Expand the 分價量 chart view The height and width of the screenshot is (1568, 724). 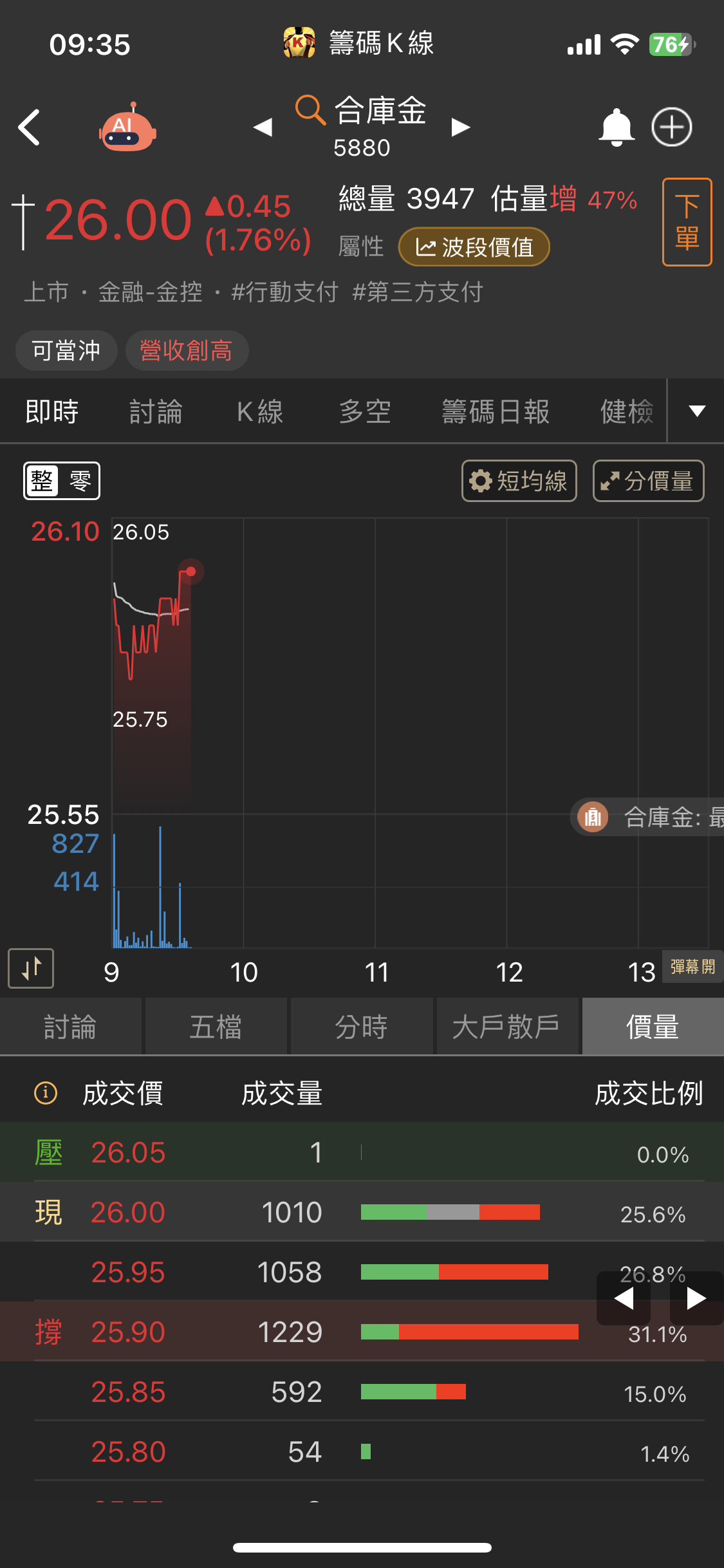point(647,481)
